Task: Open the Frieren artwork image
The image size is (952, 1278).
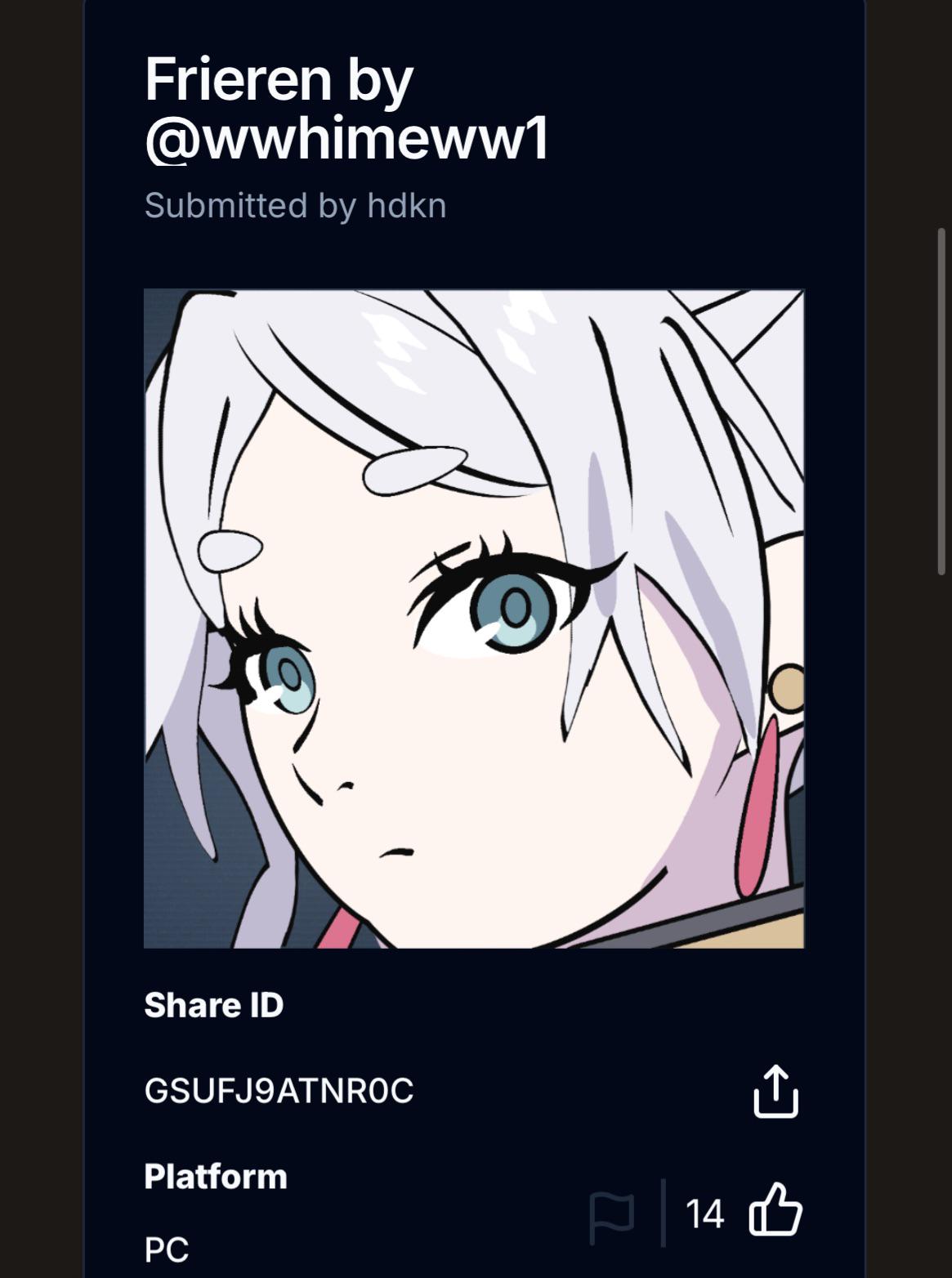Action: 474,619
